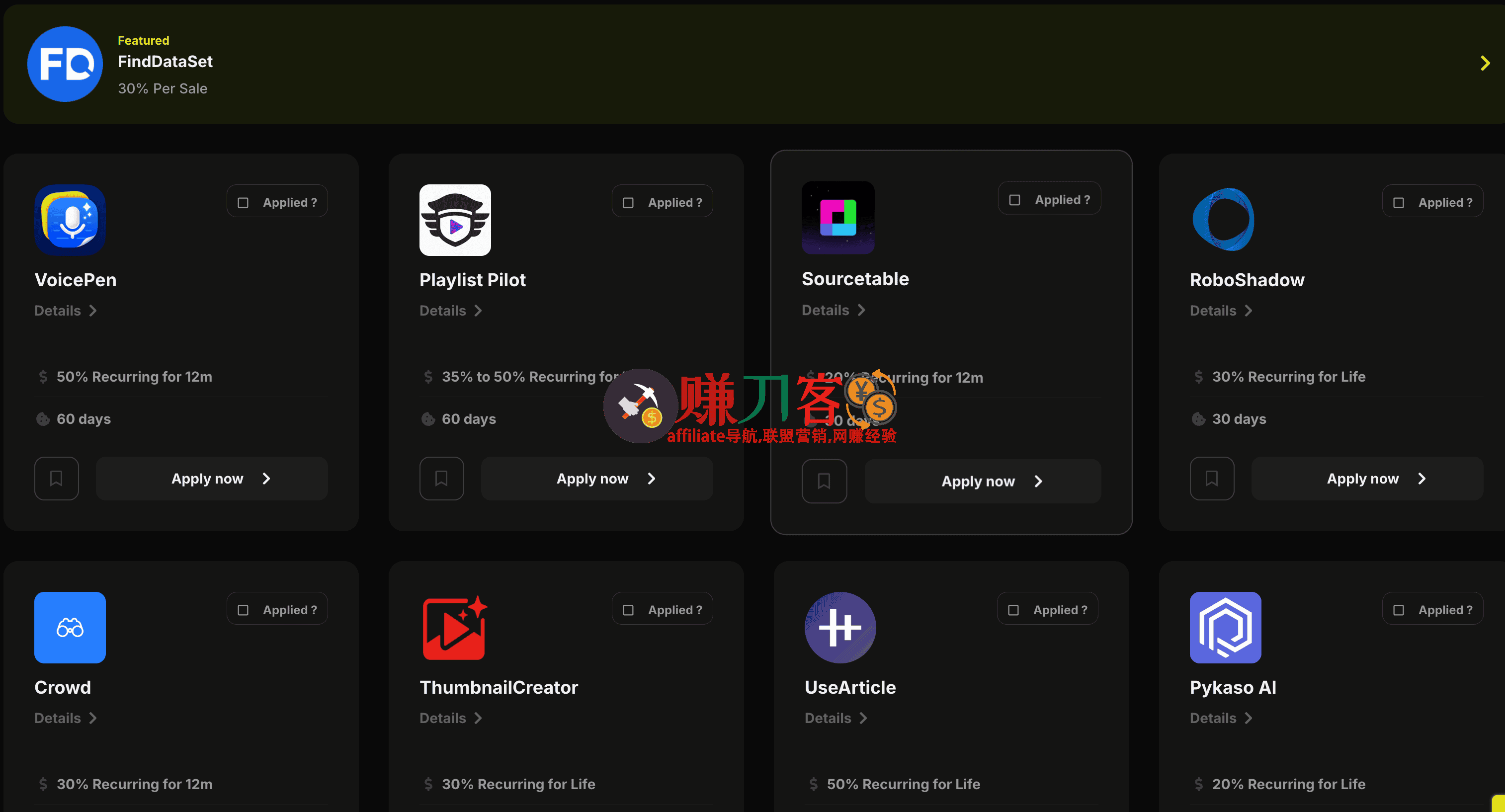Toggle Applied checkbox for RoboShadow
Image resolution: width=1505 pixels, height=812 pixels.
pos(1399,203)
